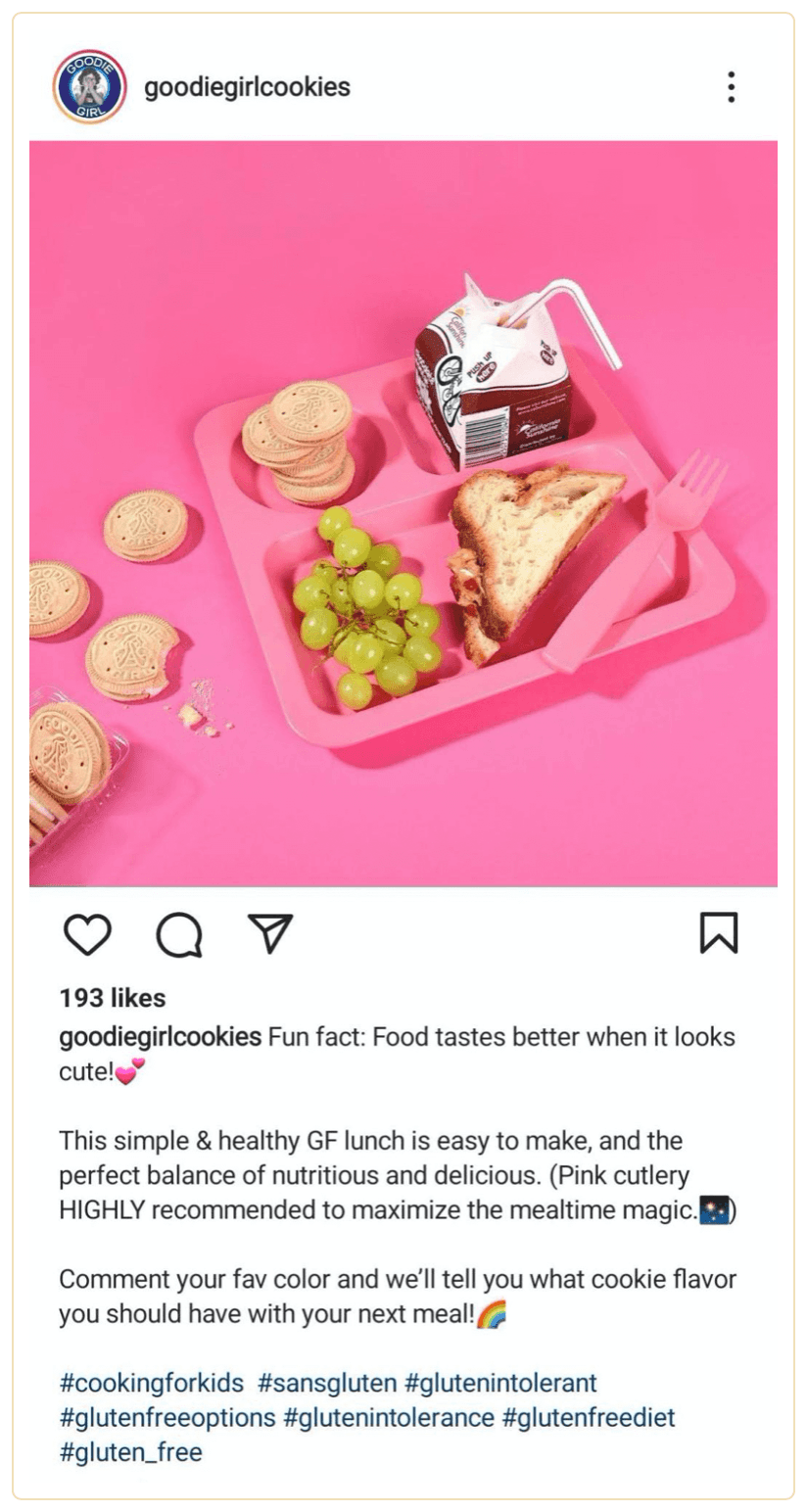Open the comment bubble icon
The height and width of the screenshot is (1512, 807).
179,934
